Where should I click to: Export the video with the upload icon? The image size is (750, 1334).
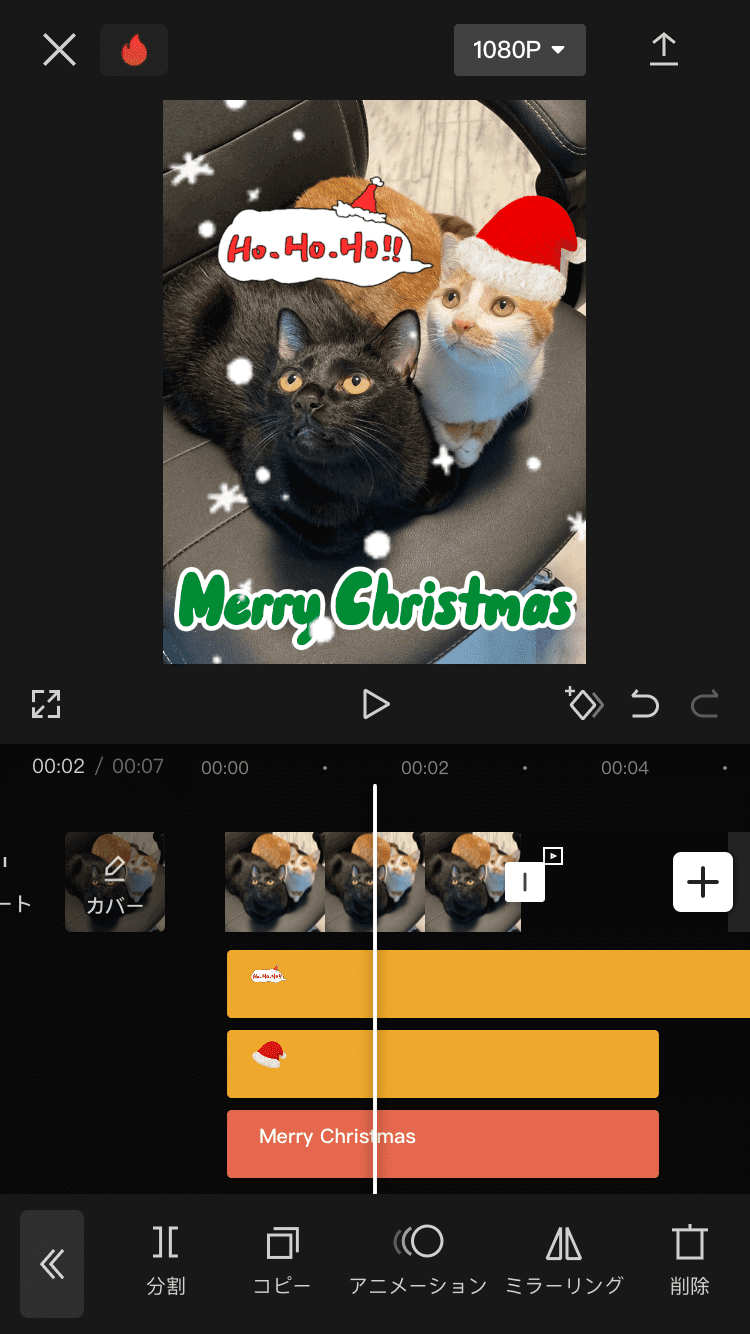(x=663, y=49)
